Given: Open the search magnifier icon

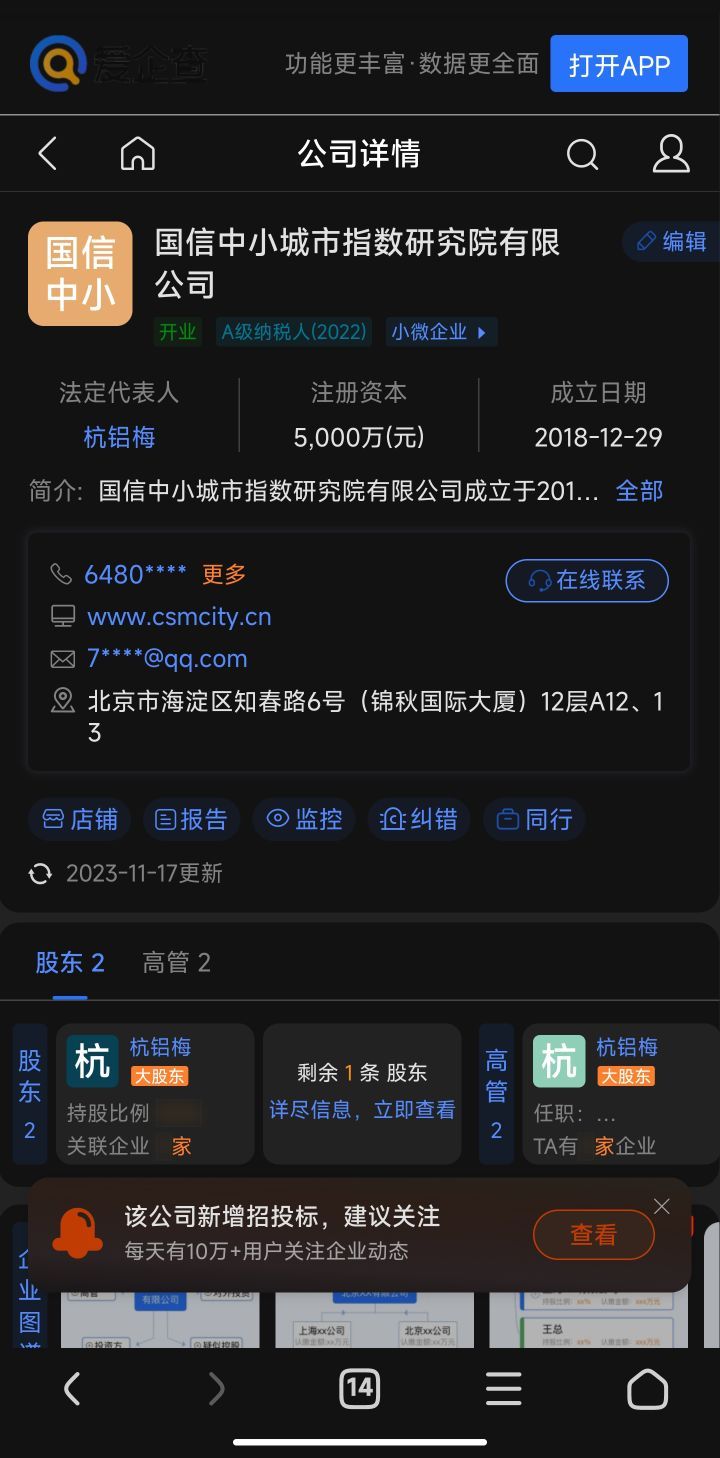Looking at the screenshot, I should [582, 155].
